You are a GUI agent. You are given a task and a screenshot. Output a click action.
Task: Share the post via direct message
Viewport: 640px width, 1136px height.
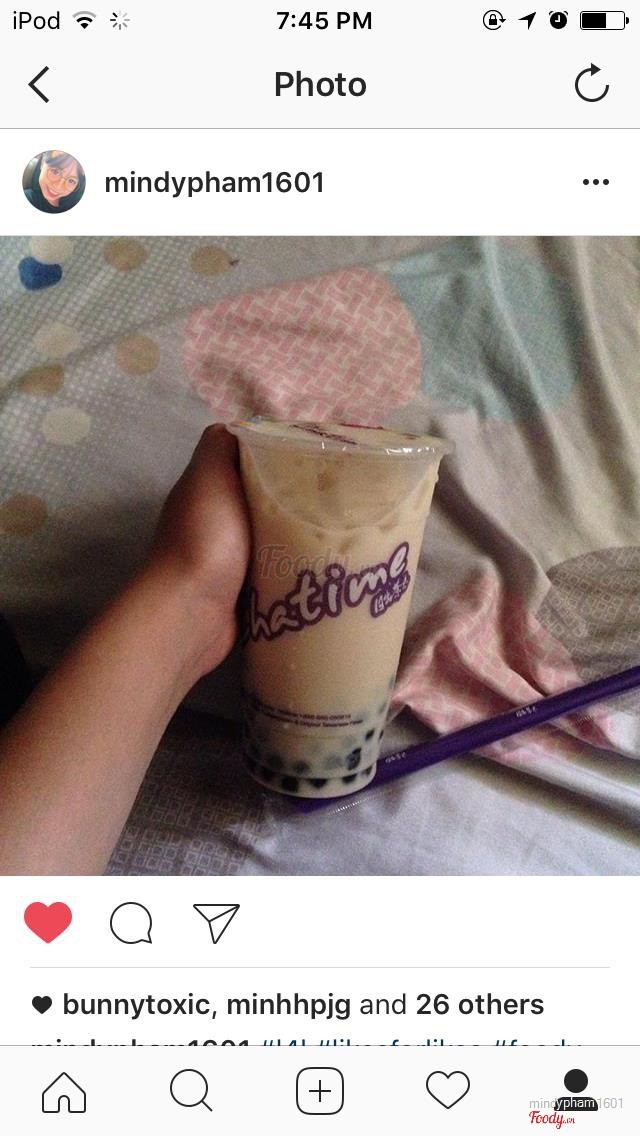216,923
